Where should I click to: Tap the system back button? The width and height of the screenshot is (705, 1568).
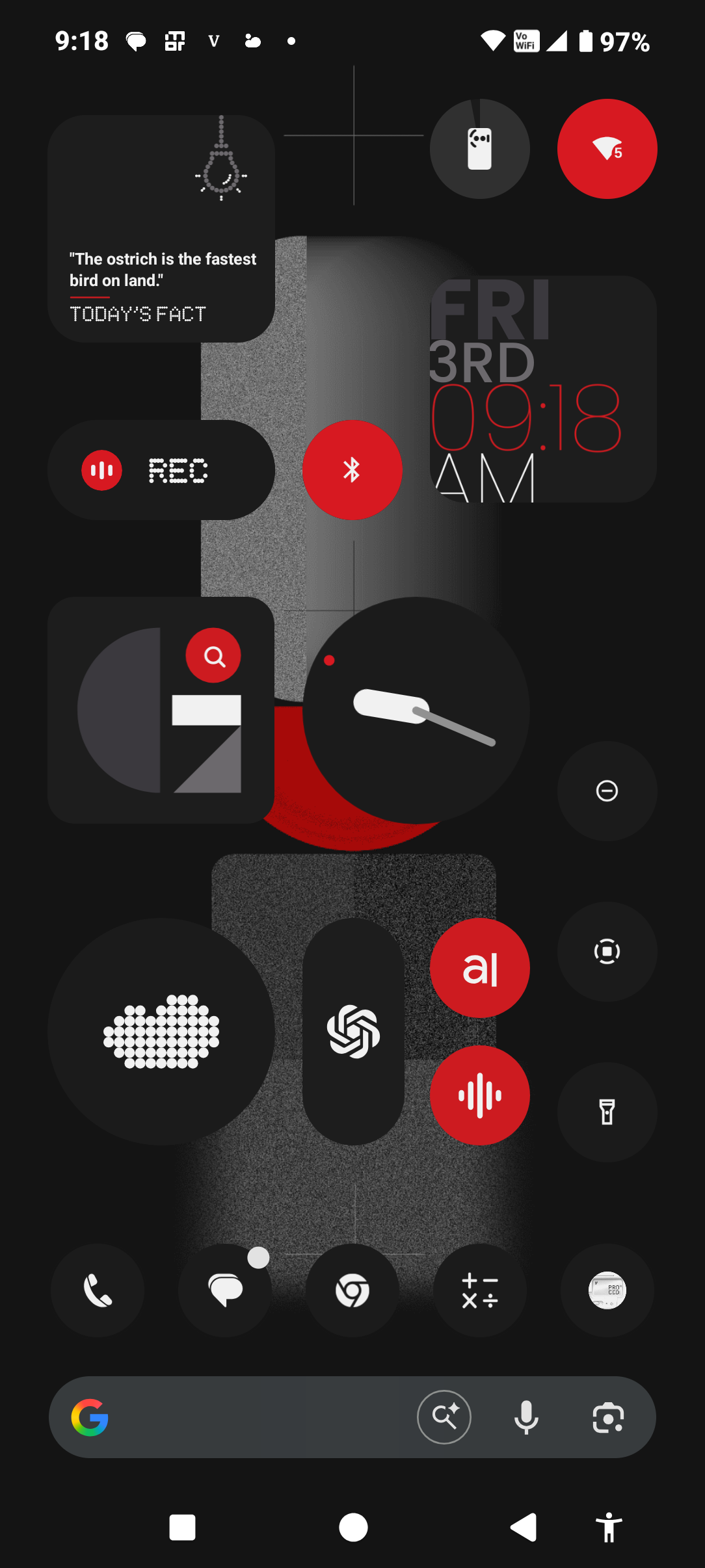[524, 1527]
